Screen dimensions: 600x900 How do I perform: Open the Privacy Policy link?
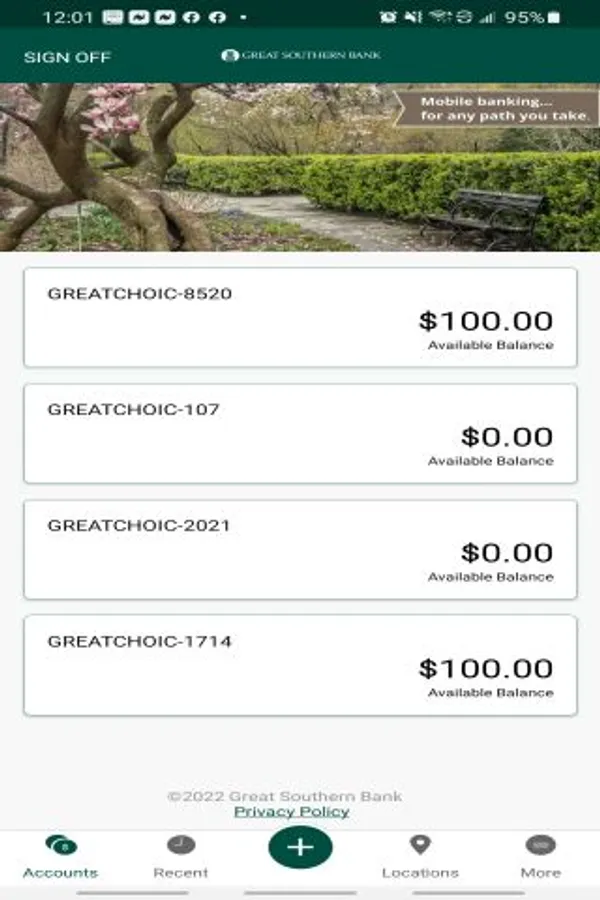(292, 811)
